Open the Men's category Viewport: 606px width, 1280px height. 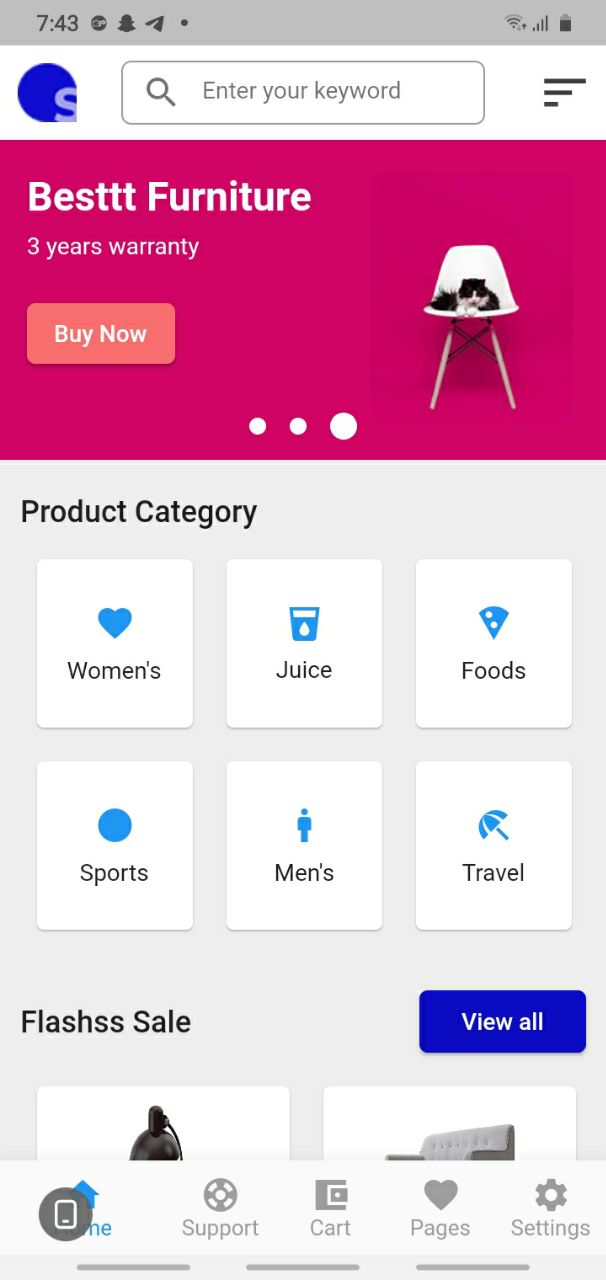tap(304, 846)
